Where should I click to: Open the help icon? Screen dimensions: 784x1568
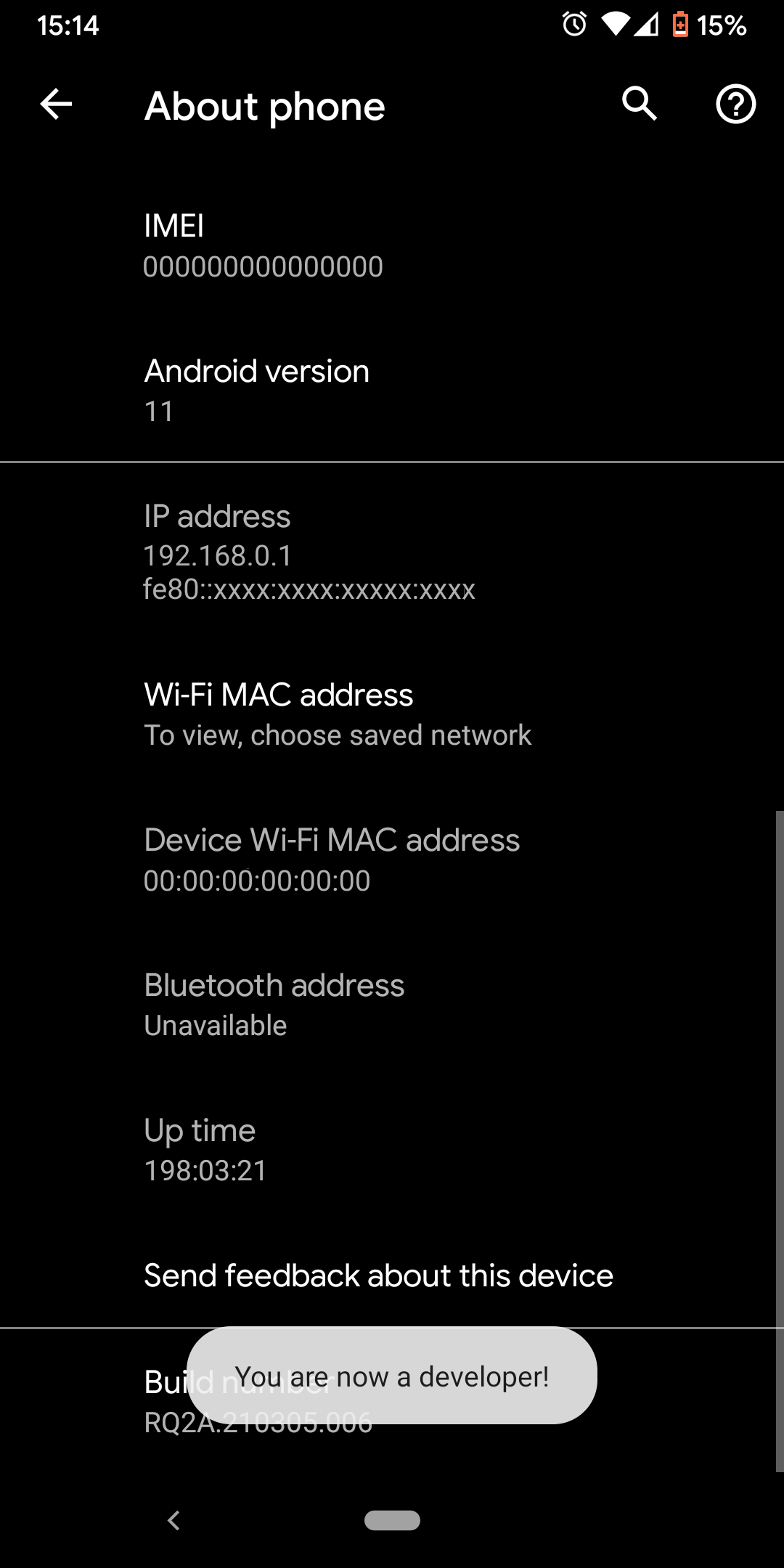pyautogui.click(x=735, y=105)
